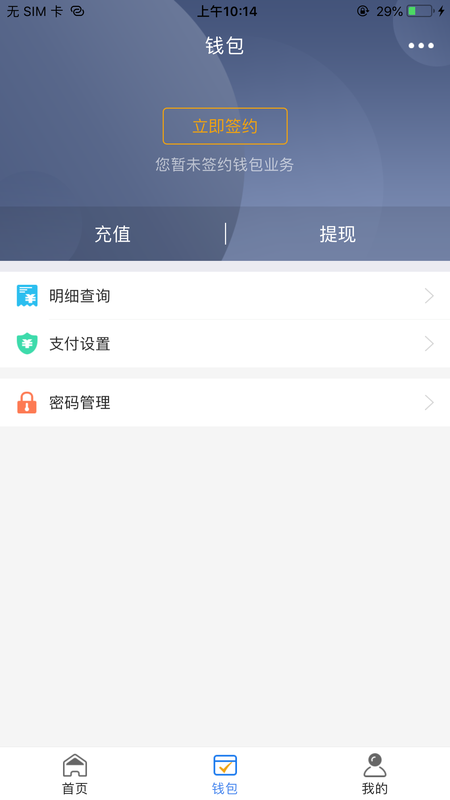The height and width of the screenshot is (800, 450).
Task: Open the three-dot overflow menu
Action: 421,46
